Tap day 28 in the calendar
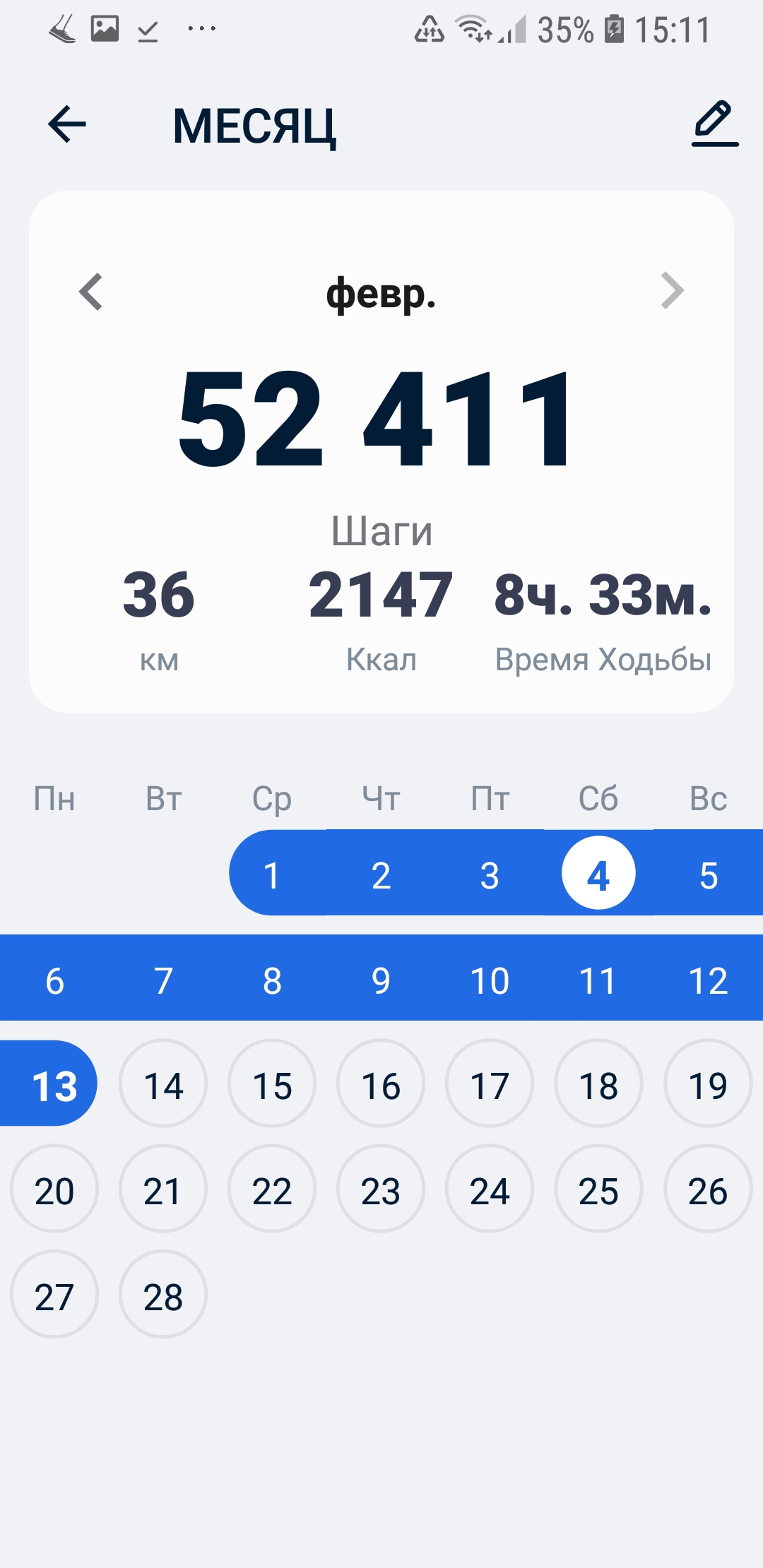Image resolution: width=763 pixels, height=1568 pixels. tap(163, 1295)
